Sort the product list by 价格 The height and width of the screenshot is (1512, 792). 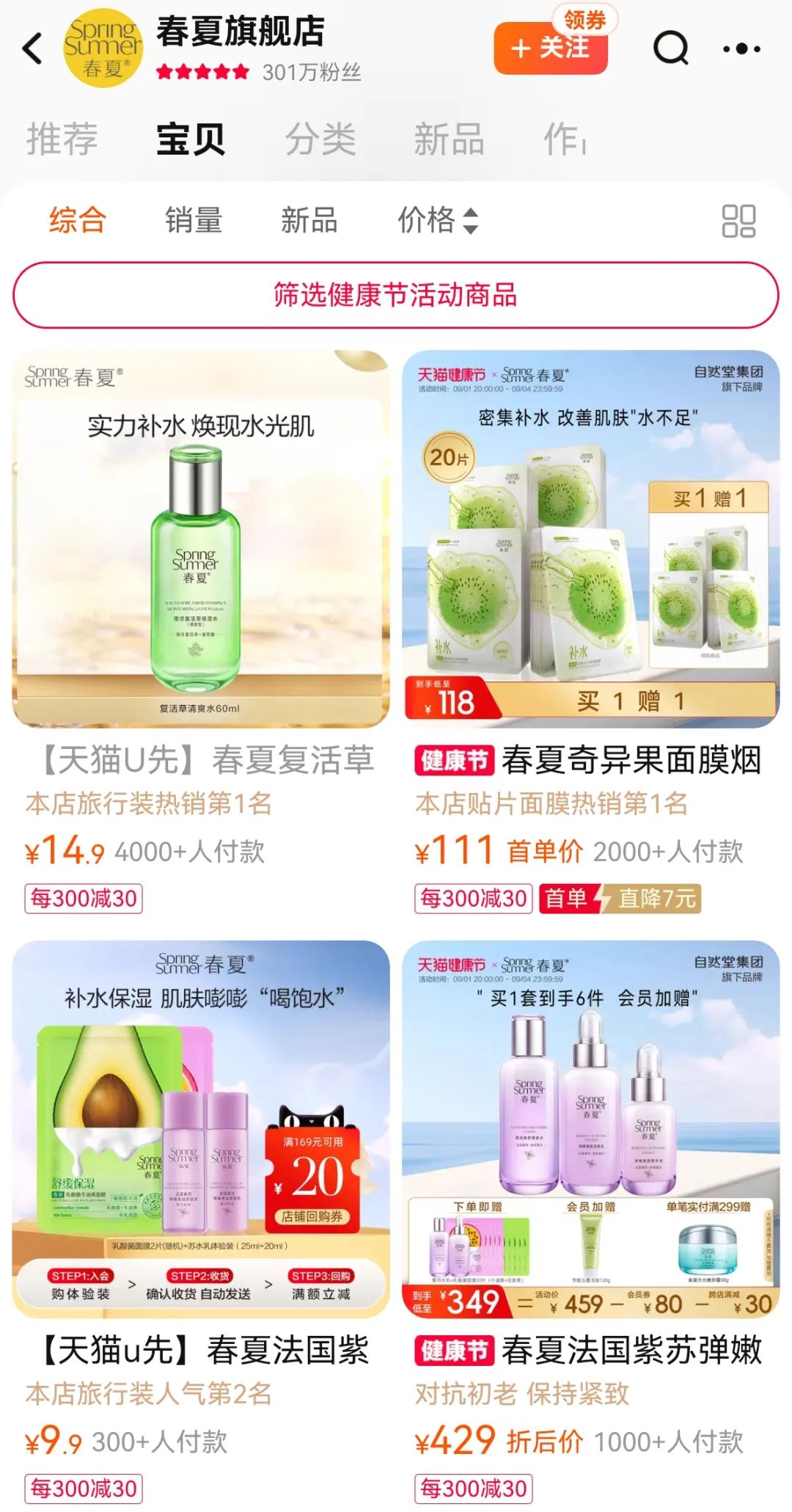click(x=438, y=220)
